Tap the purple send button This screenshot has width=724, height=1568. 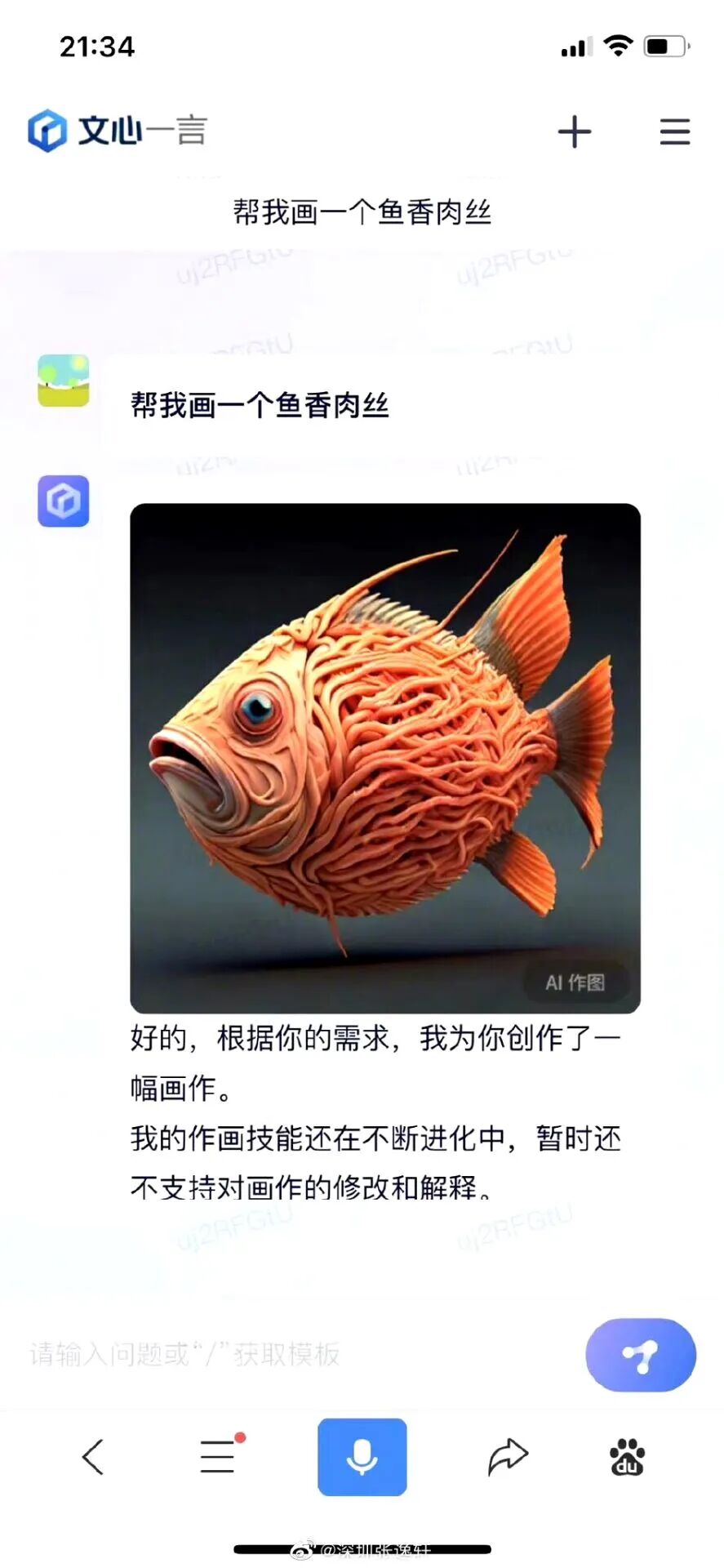pyautogui.click(x=641, y=1355)
